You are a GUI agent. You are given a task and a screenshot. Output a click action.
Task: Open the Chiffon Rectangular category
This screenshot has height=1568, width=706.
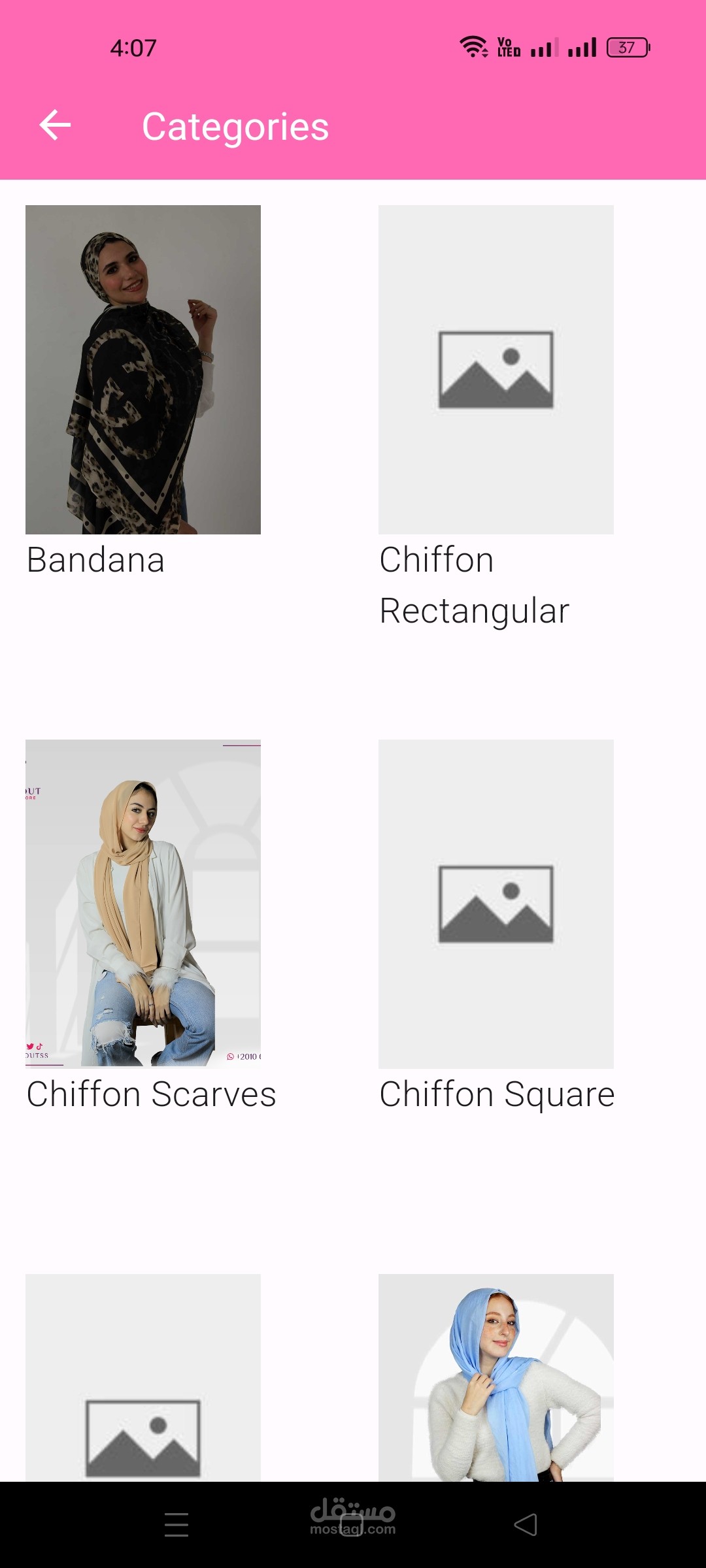(496, 370)
